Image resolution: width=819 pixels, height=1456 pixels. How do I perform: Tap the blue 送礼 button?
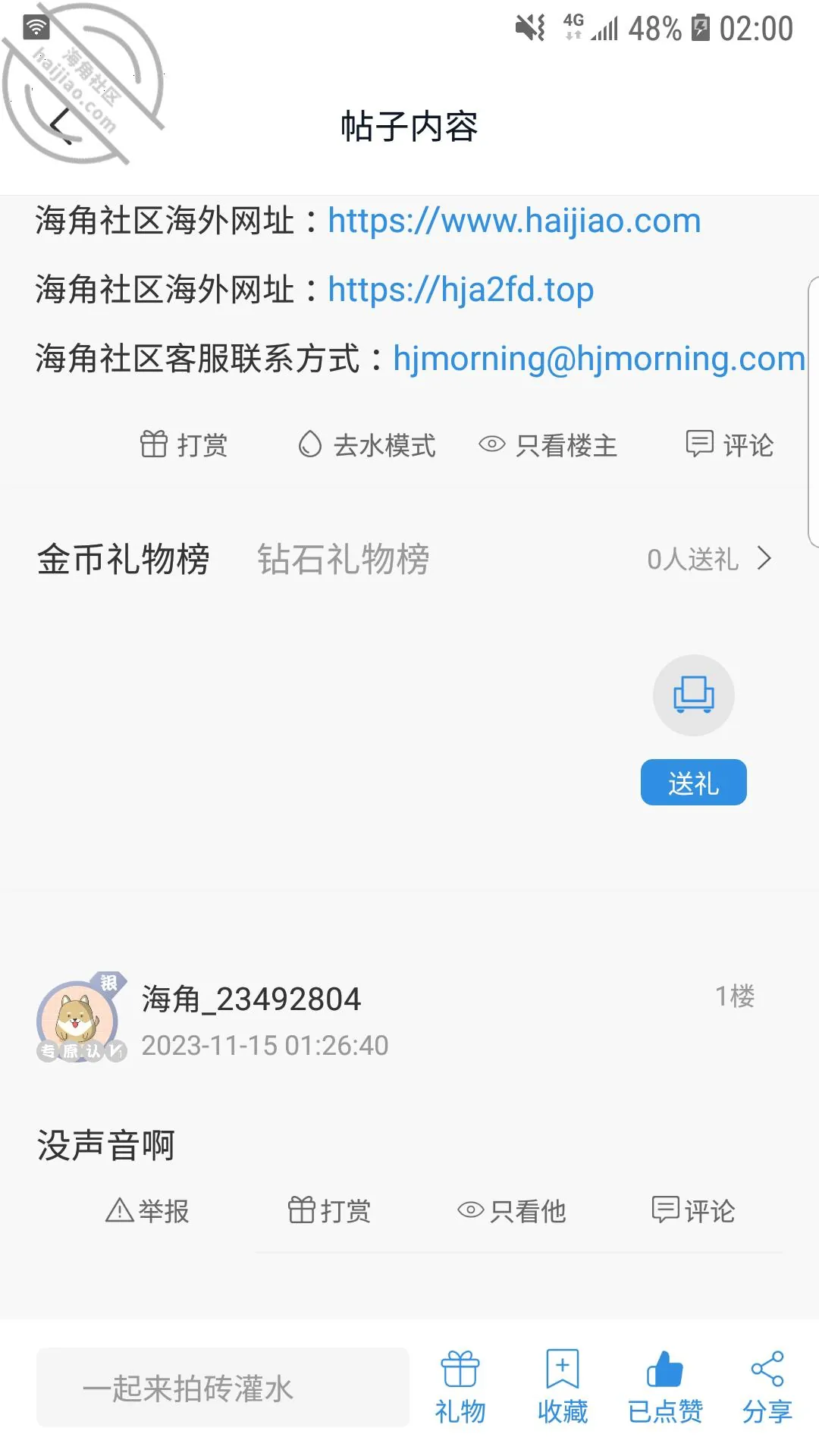(694, 783)
